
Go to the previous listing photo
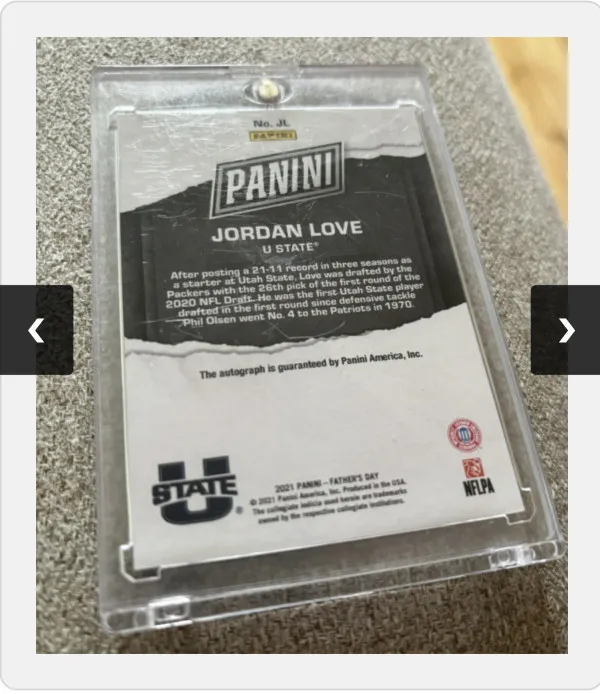coord(36,330)
